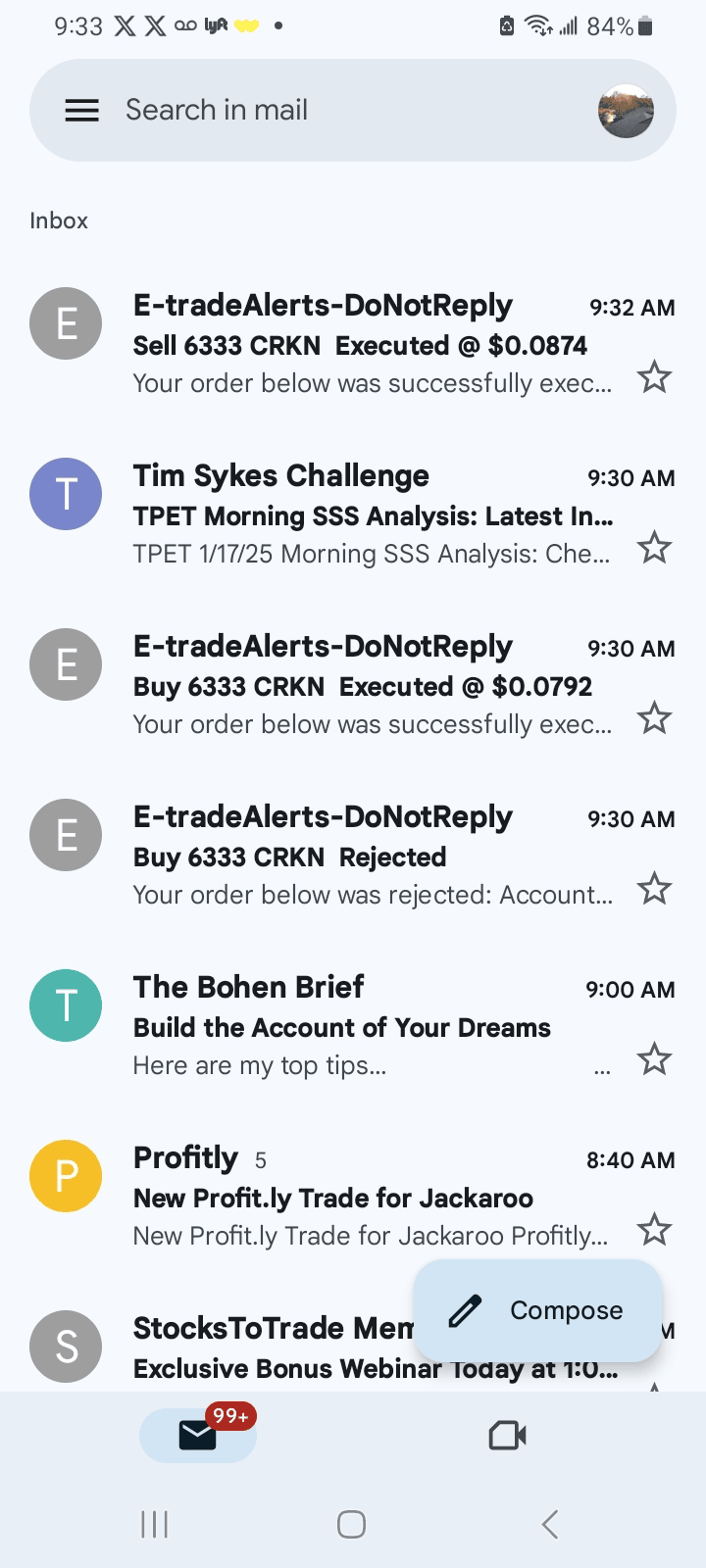This screenshot has width=706, height=1568.
Task: Switch to the Mail tab
Action: [x=198, y=1436]
